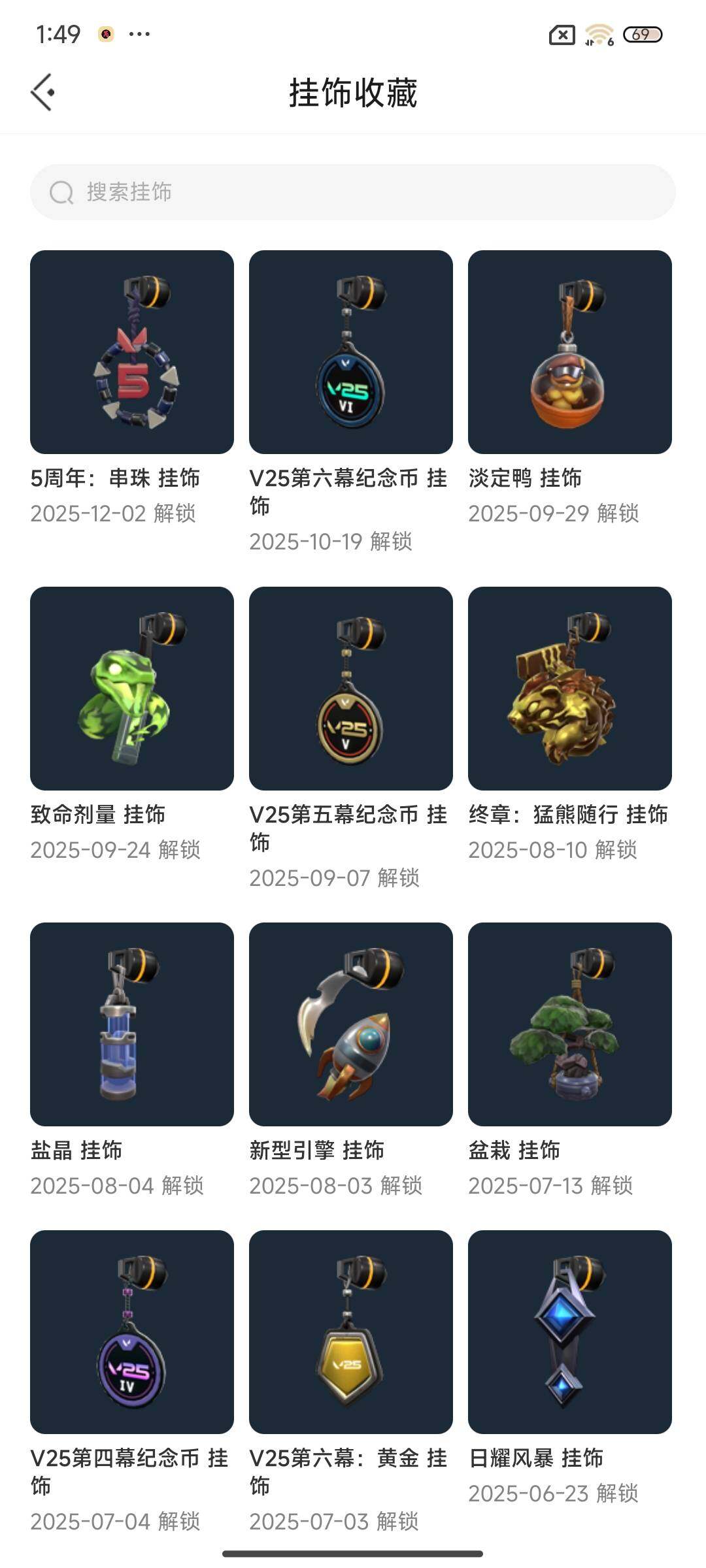The height and width of the screenshot is (1568, 706).
Task: Open 终章：猛熊随行 挂饰
Action: 570,689
